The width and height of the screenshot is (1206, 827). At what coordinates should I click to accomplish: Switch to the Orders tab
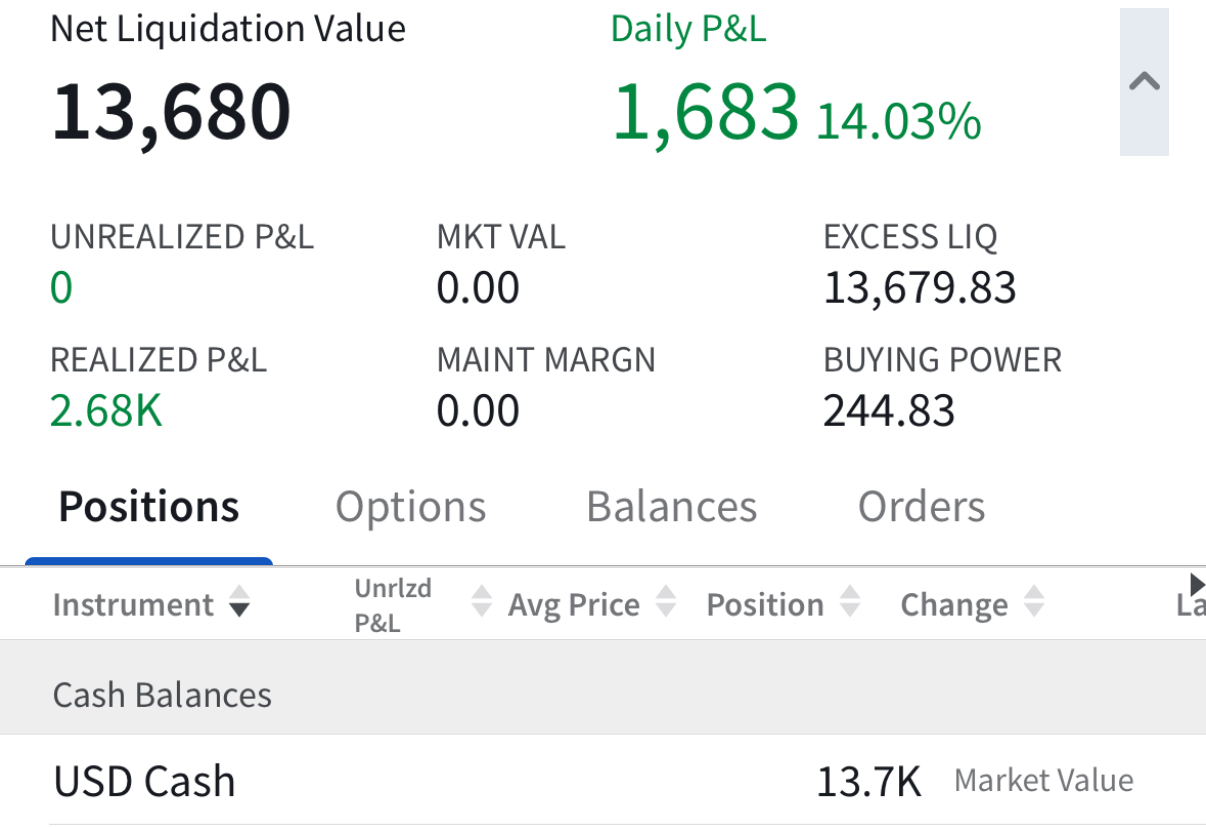point(921,507)
